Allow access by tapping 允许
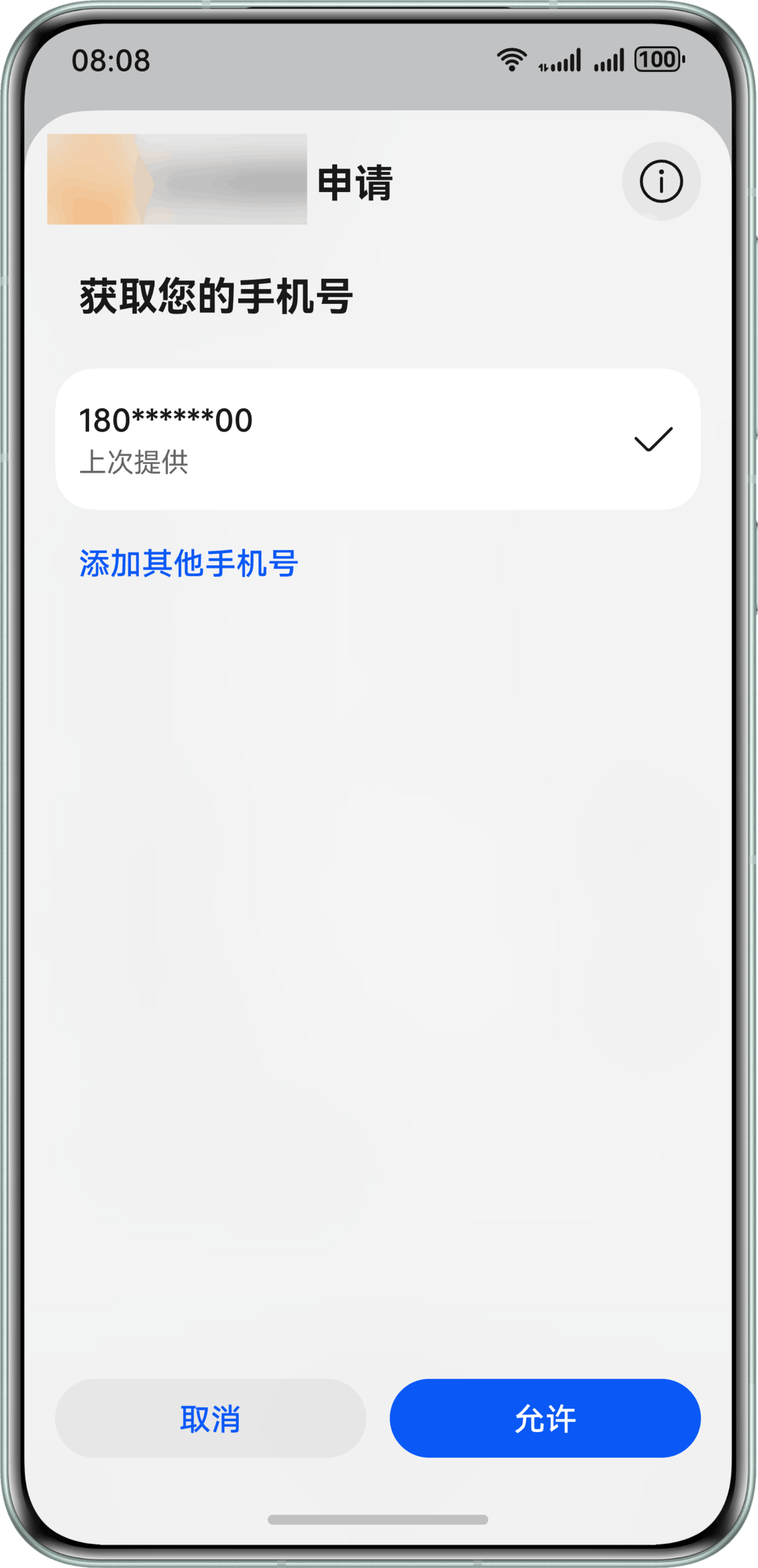This screenshot has height=1568, width=758. coord(544,1418)
